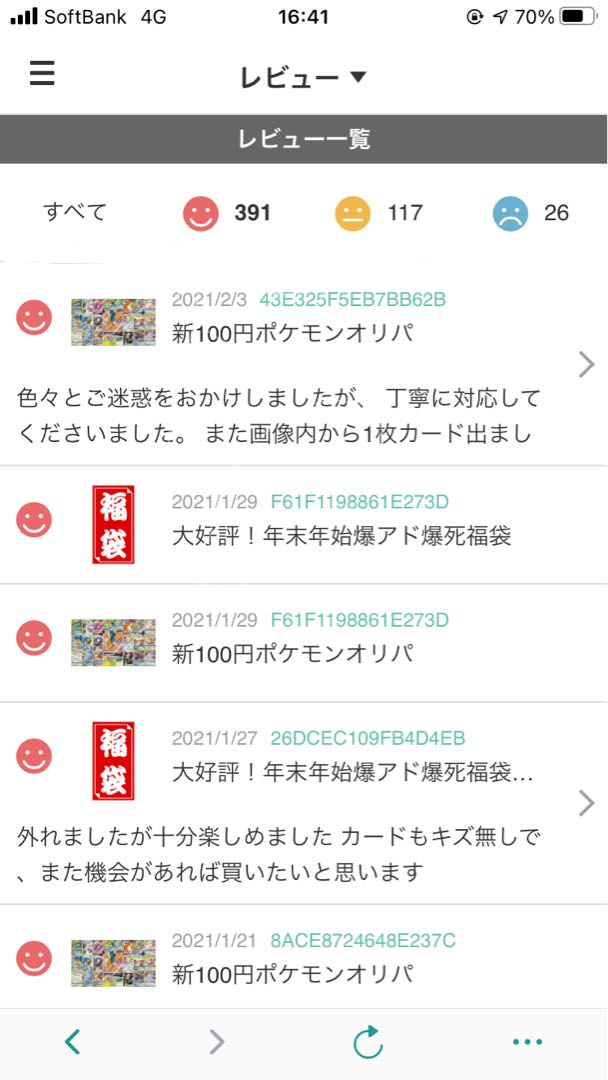Image resolution: width=608 pixels, height=1080 pixels.
Task: Reload the current page
Action: (368, 1043)
